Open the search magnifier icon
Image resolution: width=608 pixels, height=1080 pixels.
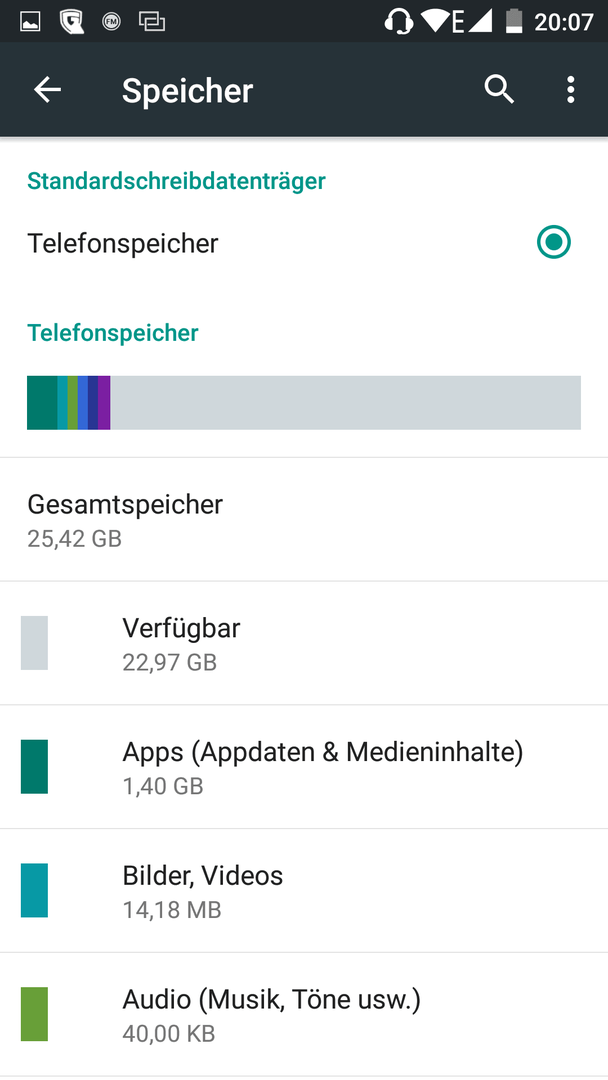pos(499,90)
